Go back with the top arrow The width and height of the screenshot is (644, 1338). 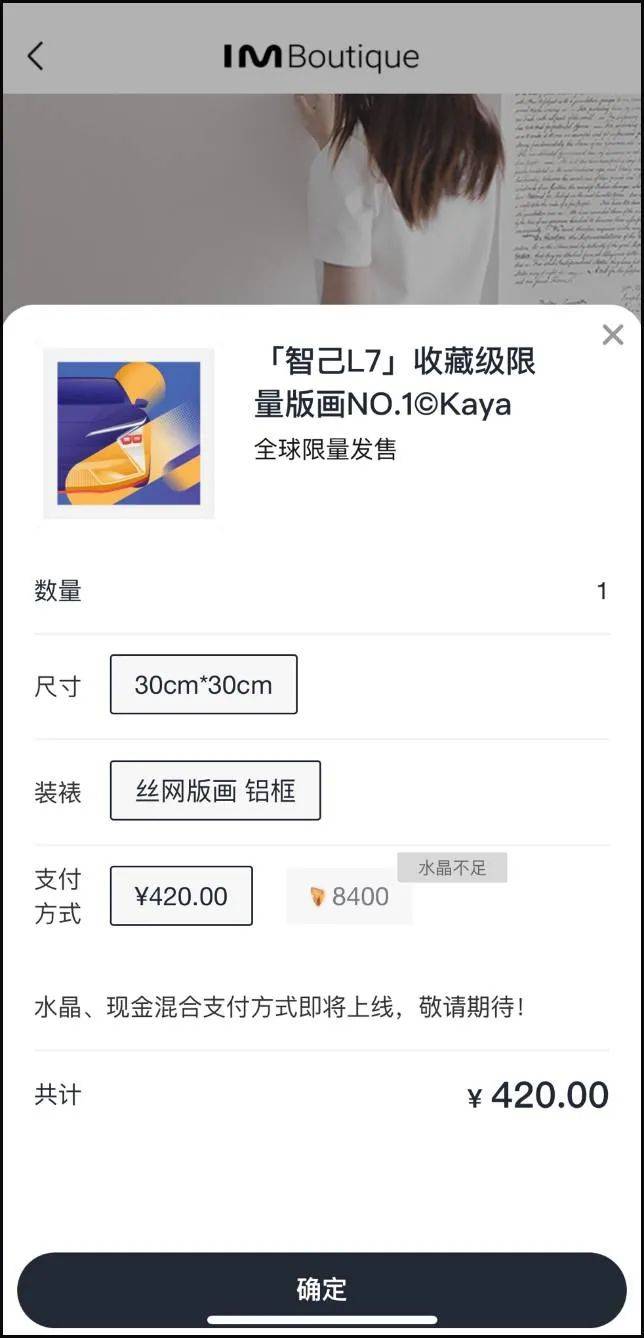coord(36,56)
